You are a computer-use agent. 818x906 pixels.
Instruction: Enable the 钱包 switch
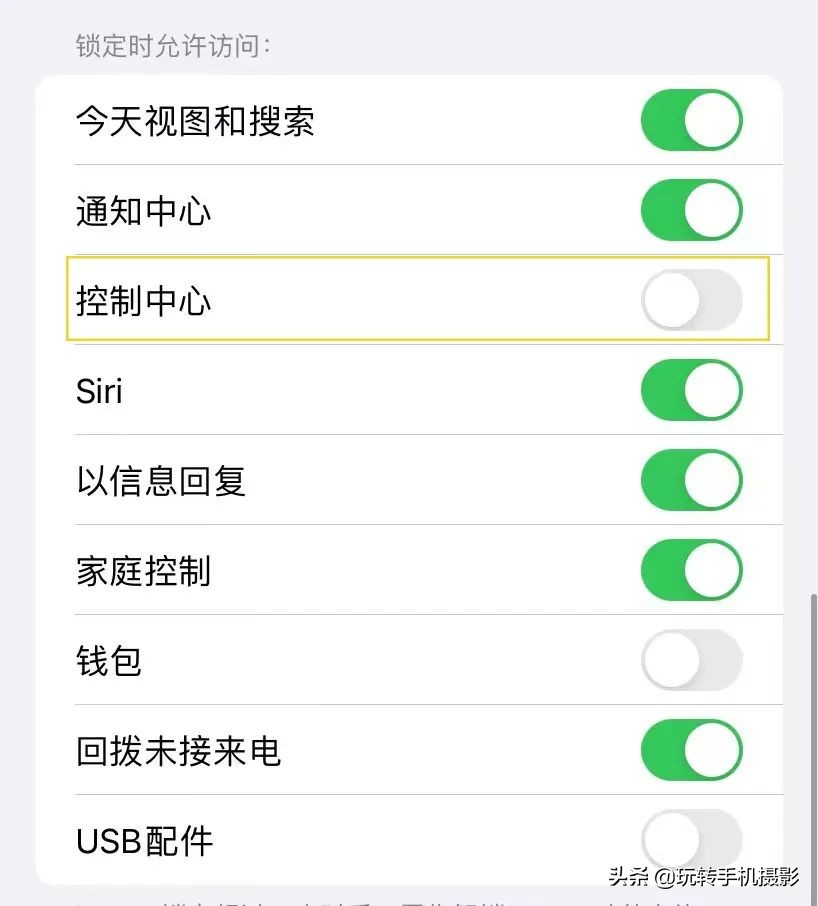click(692, 660)
